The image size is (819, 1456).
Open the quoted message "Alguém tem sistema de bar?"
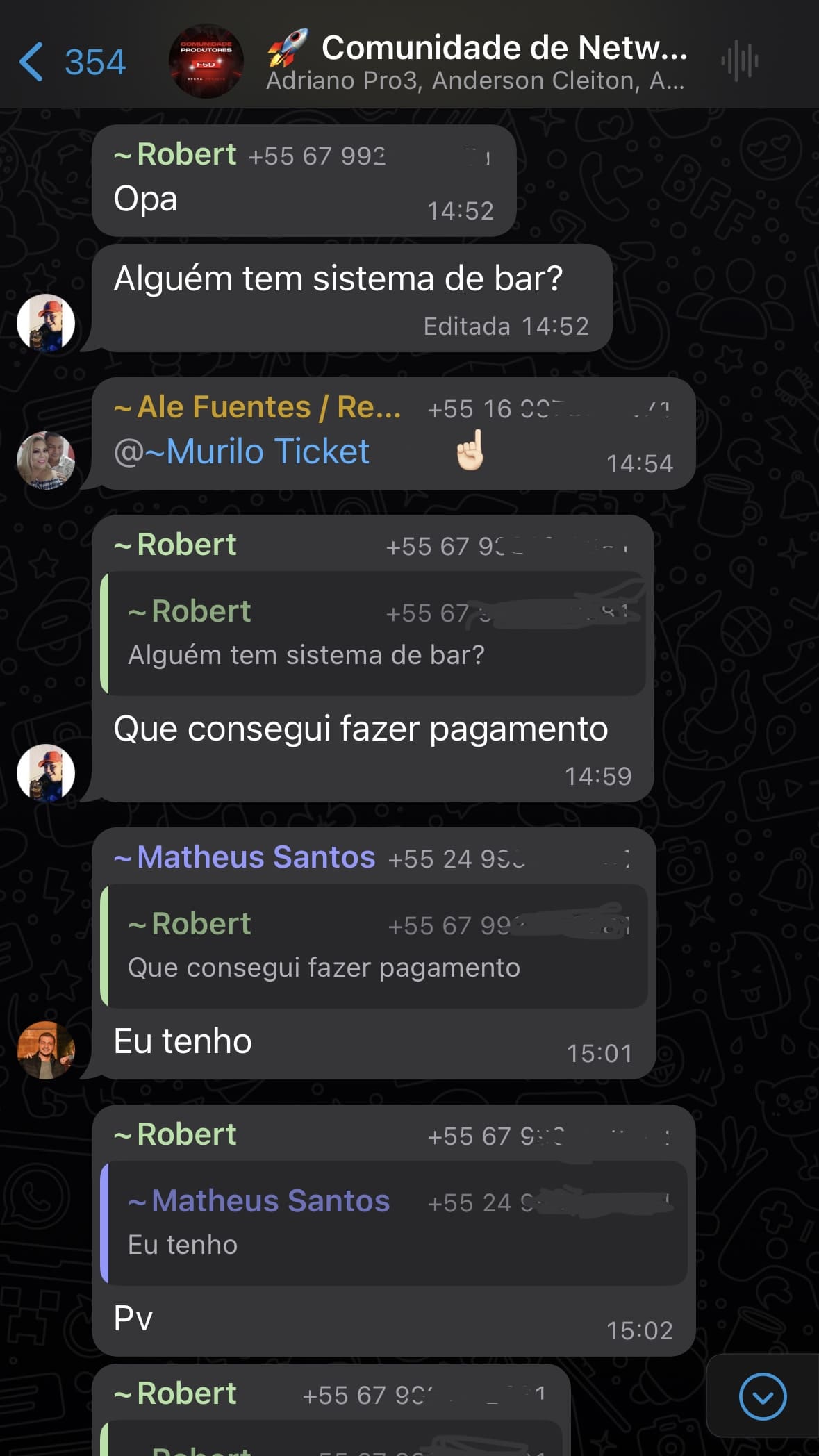(375, 634)
